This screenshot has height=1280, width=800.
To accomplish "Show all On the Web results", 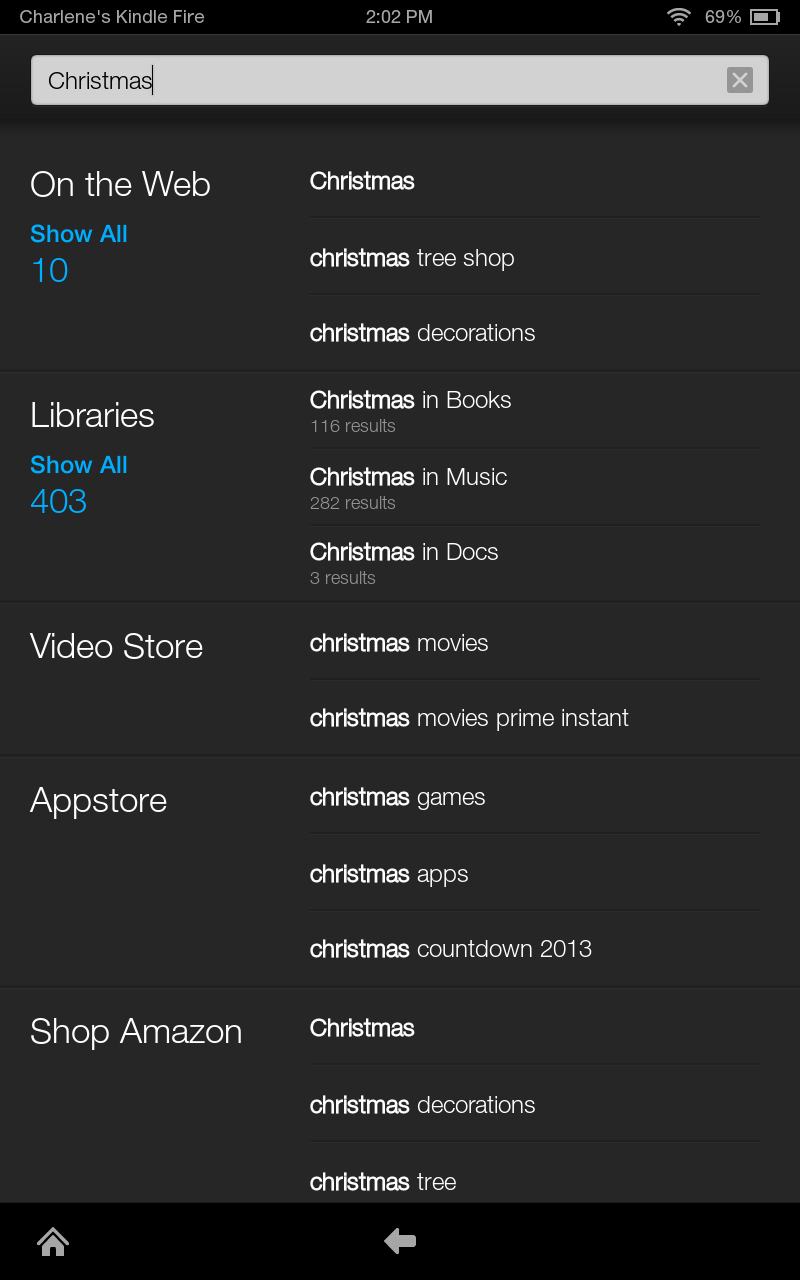I will click(79, 234).
